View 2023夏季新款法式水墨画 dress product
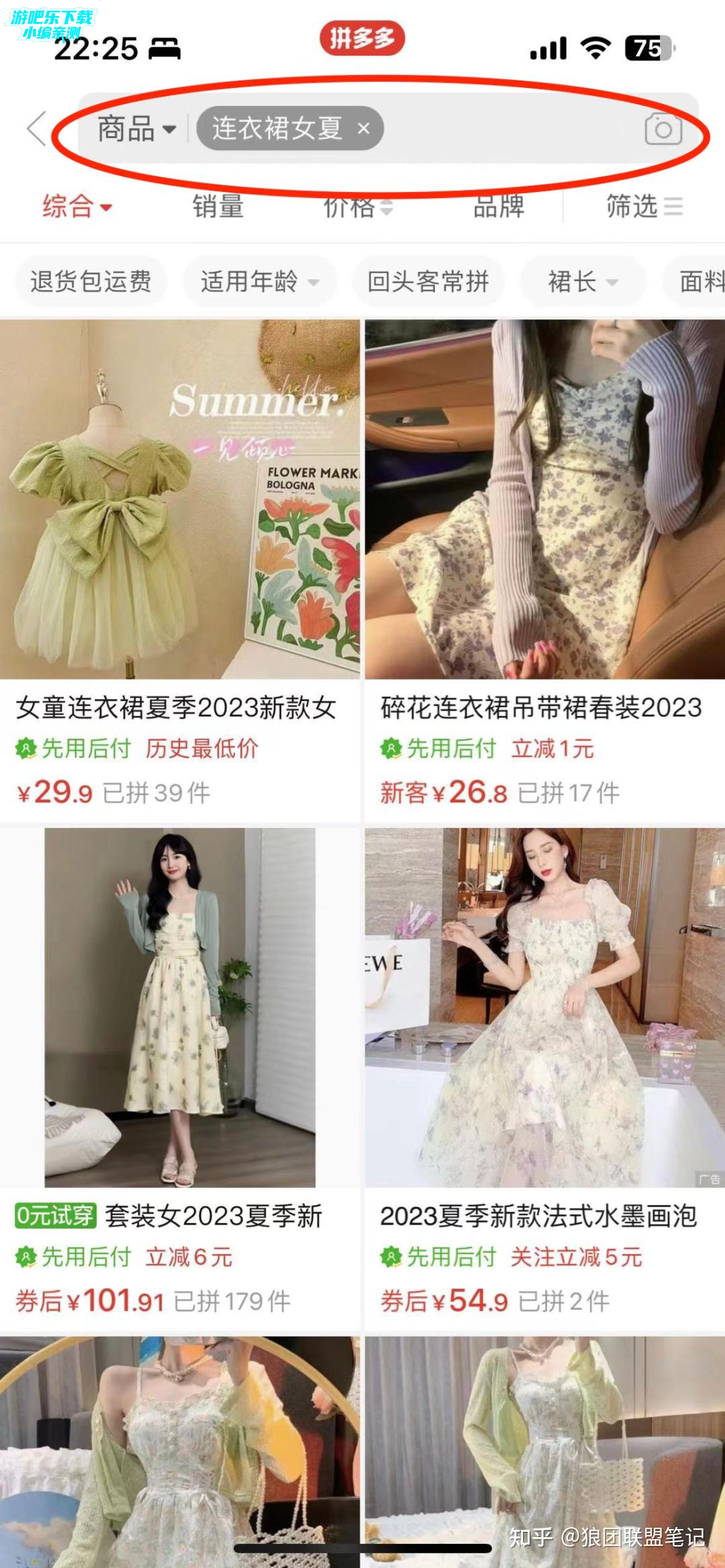Viewport: 725px width, 1568px height. pyautogui.click(x=544, y=1074)
